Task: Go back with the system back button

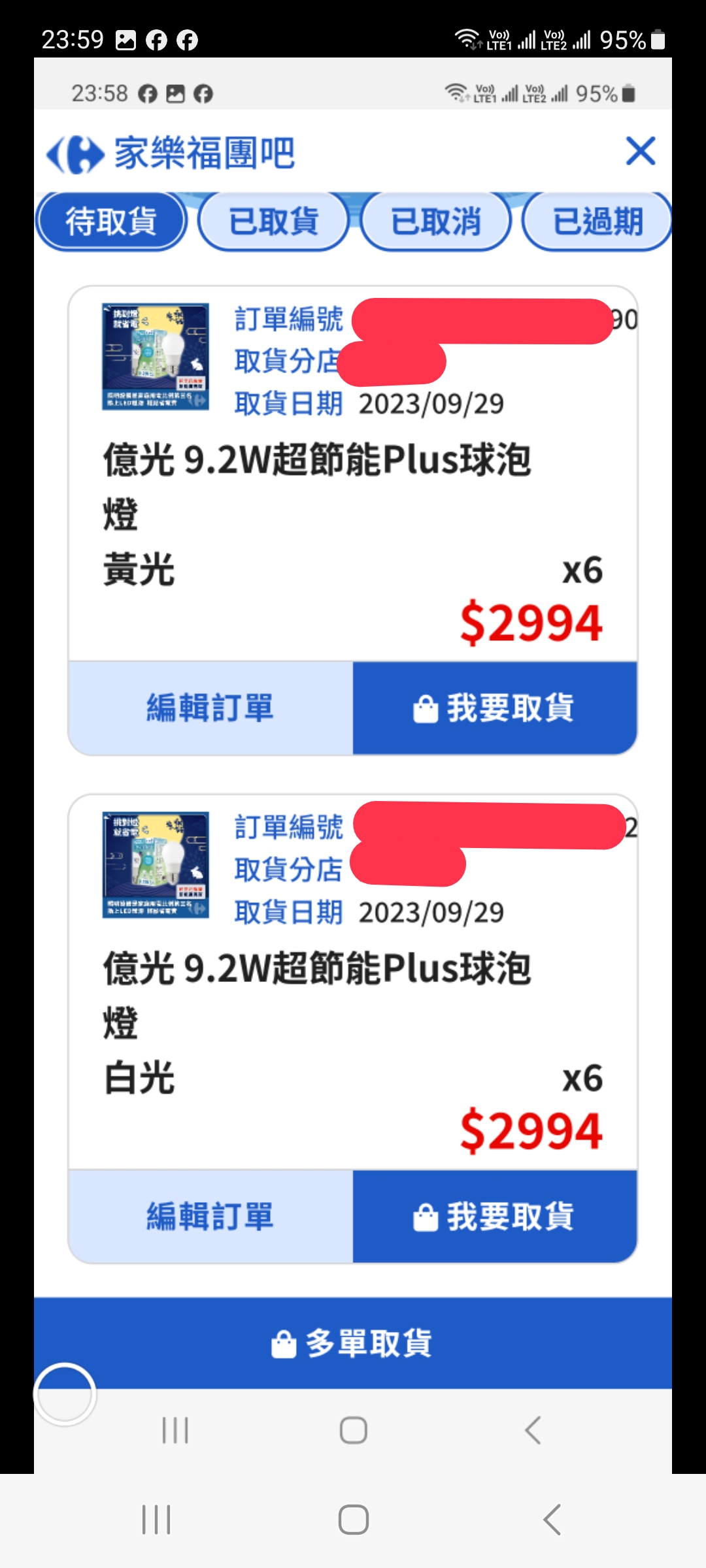Action: point(552,1520)
